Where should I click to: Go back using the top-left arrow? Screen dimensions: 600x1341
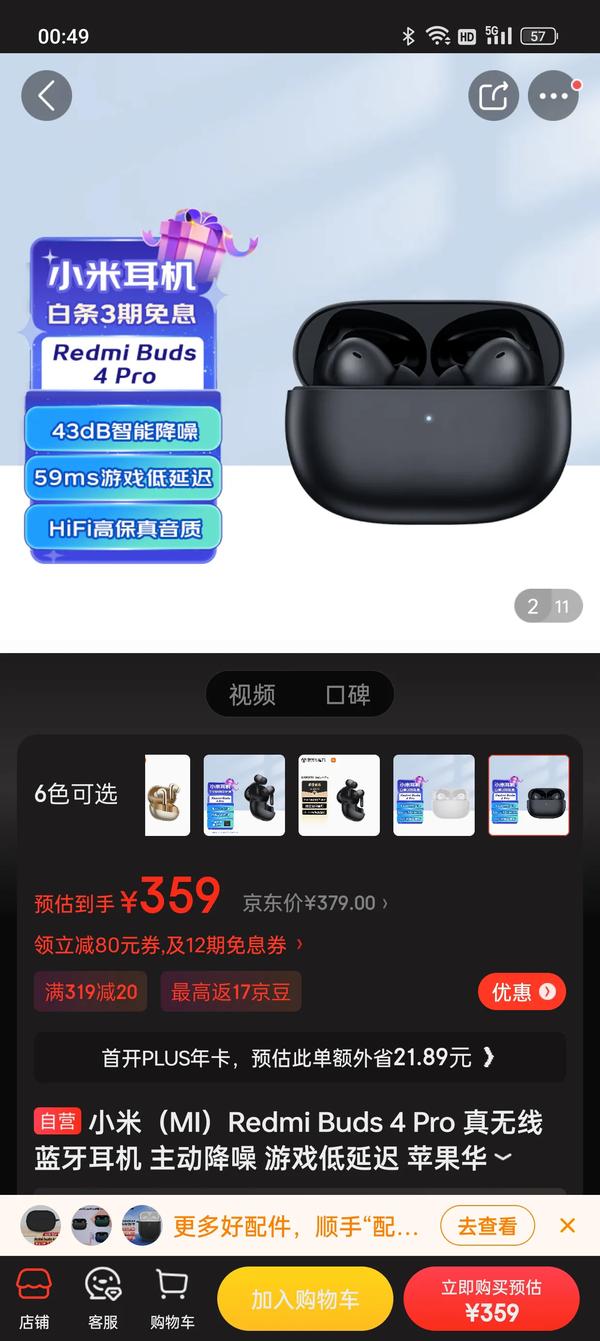[x=46, y=96]
